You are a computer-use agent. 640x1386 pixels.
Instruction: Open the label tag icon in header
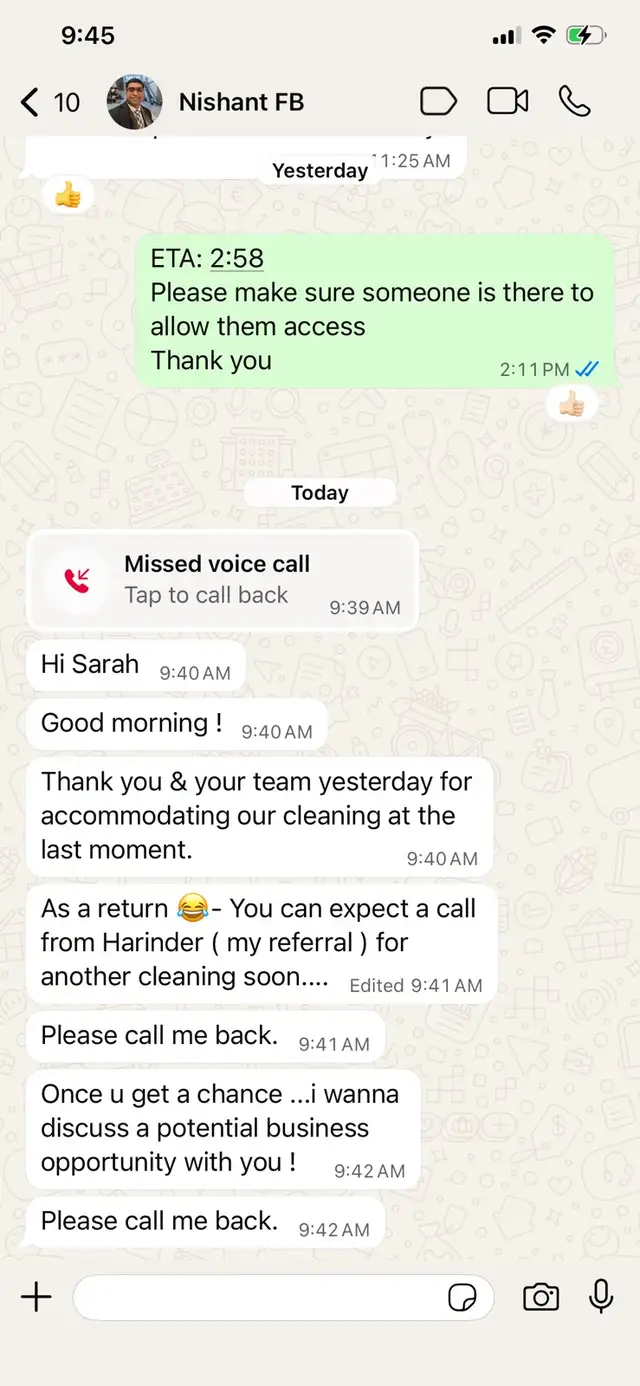pos(438,102)
